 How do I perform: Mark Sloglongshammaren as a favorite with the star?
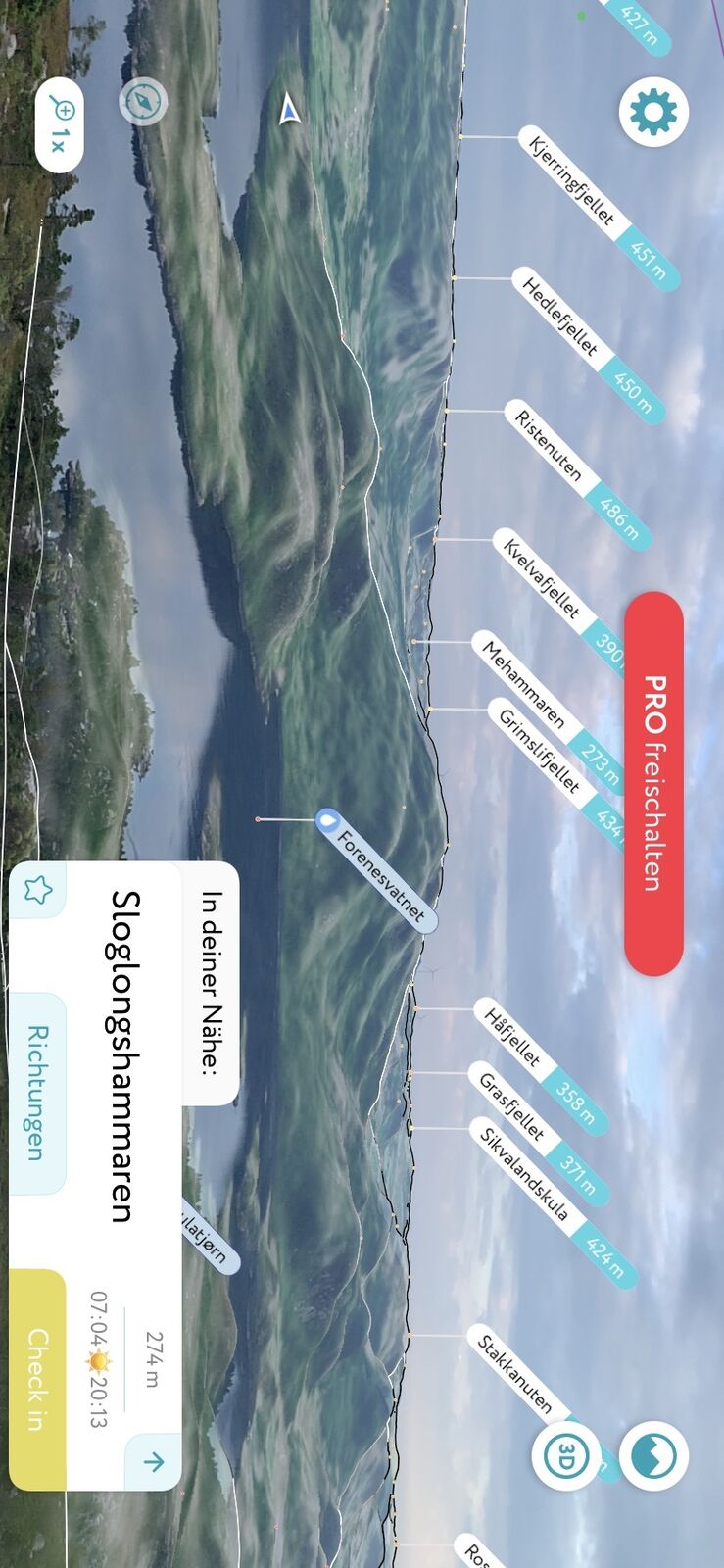tap(38, 889)
